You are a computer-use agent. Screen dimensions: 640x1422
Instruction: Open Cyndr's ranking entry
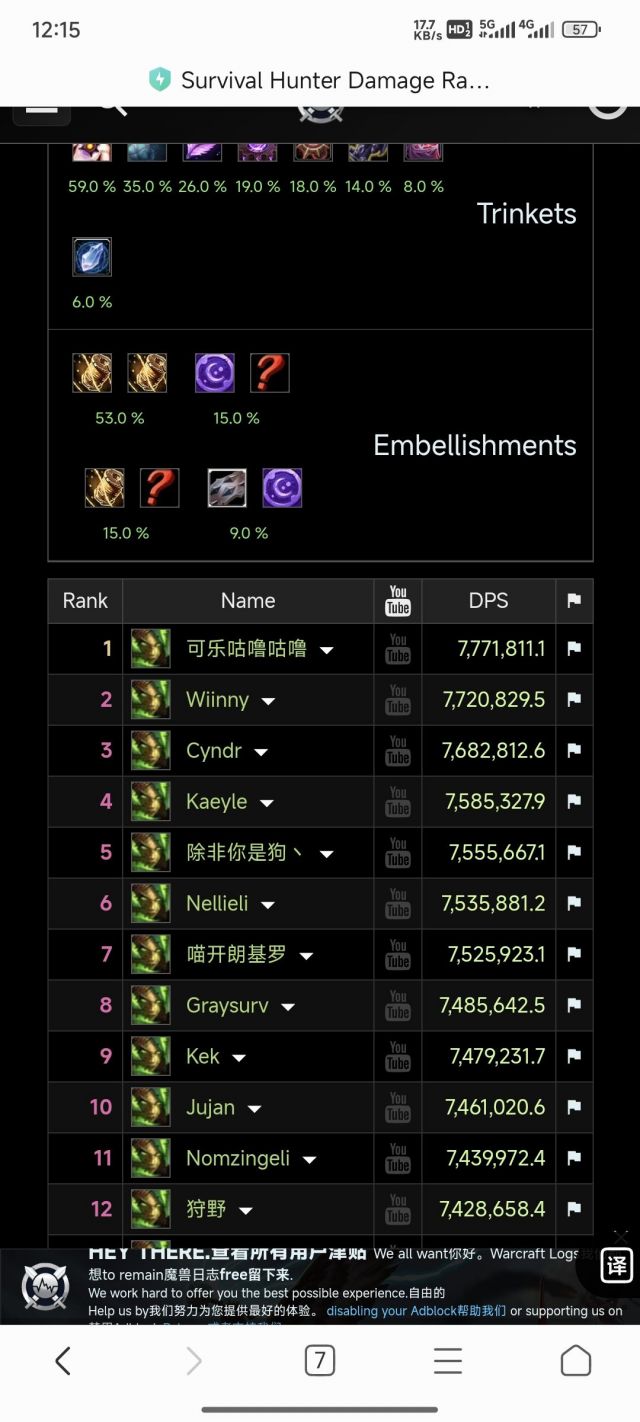214,751
